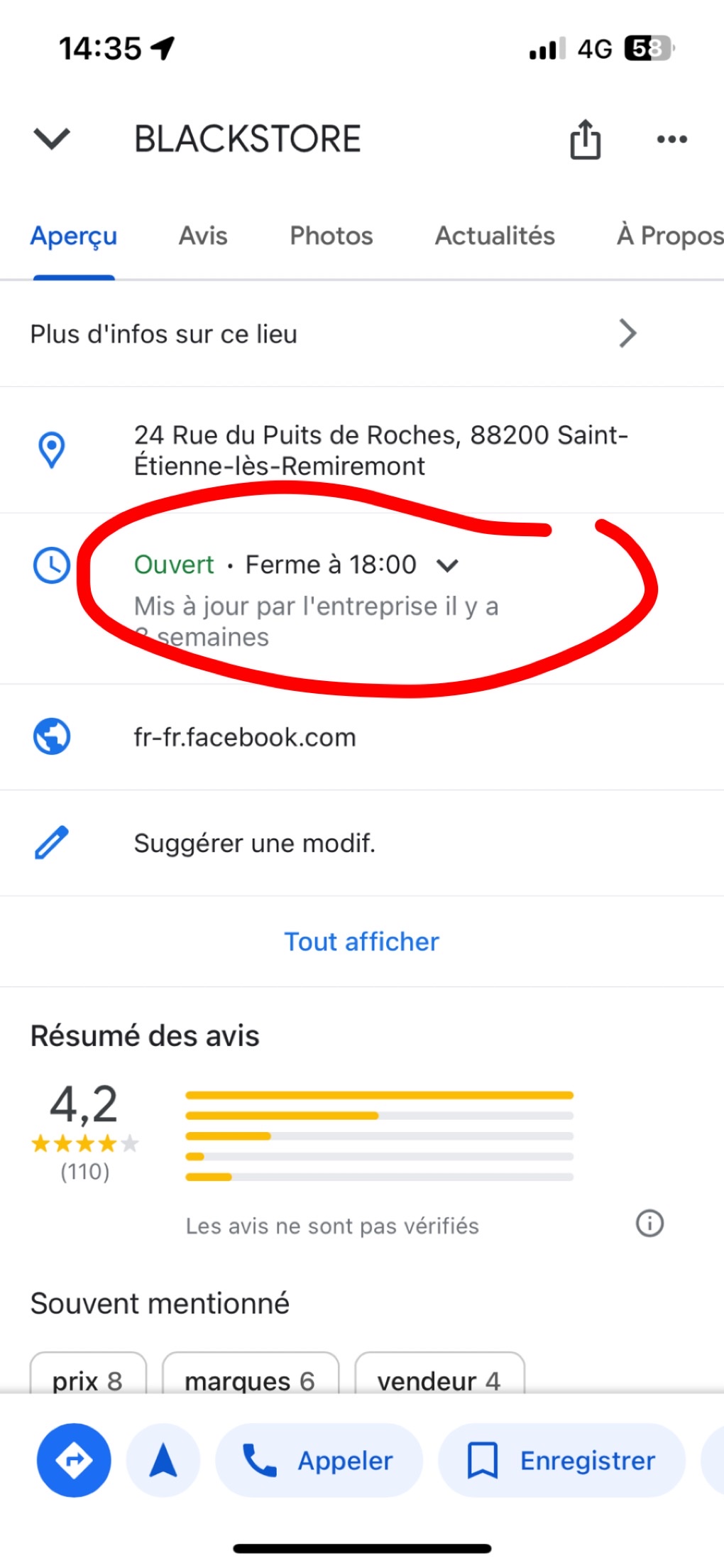Image resolution: width=724 pixels, height=1568 pixels.
Task: Share the BLACKSTORE listing
Action: tap(585, 138)
